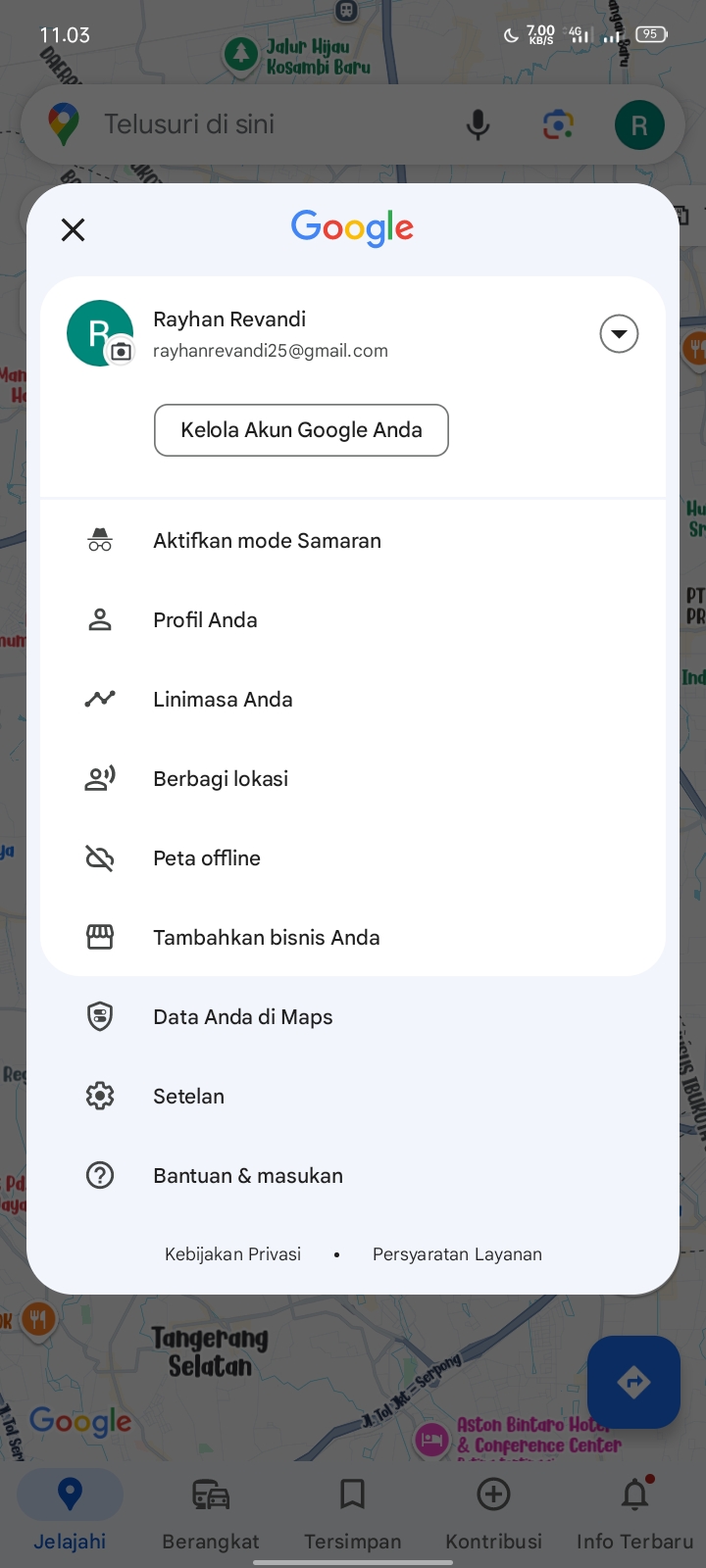Open Peta offline
706x1568 pixels.
(353, 858)
